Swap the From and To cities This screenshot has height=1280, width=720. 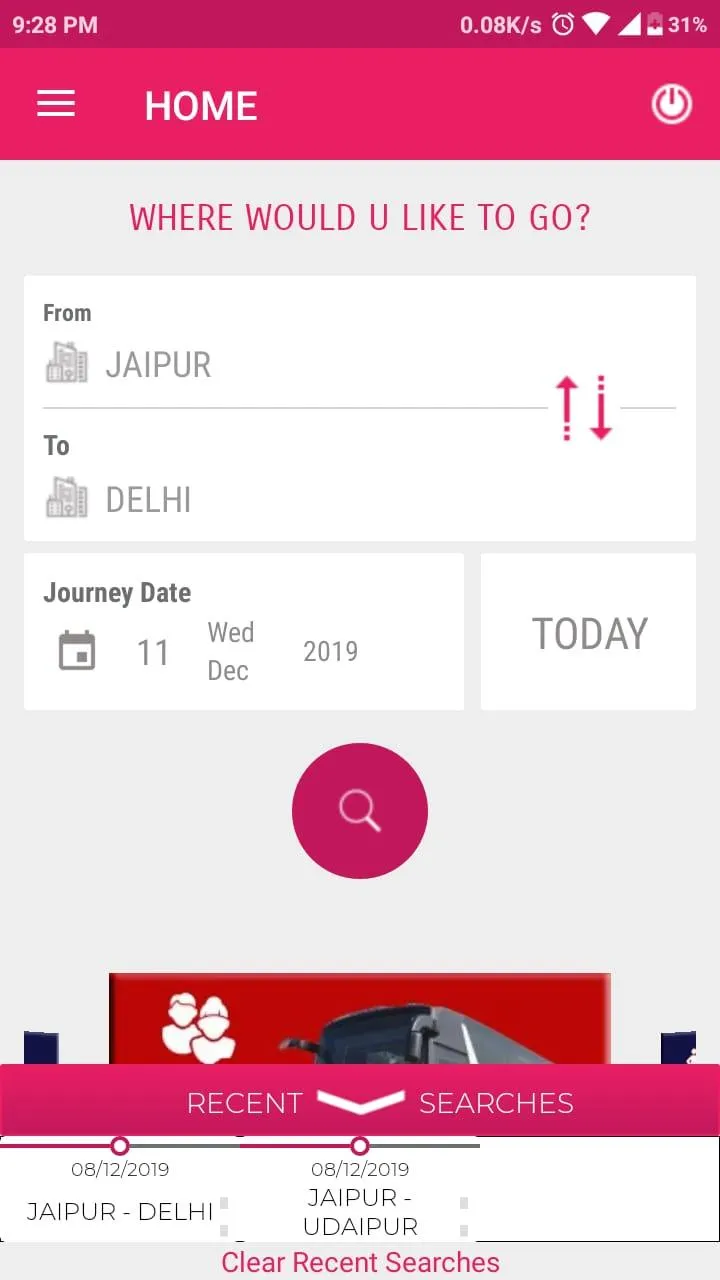tap(584, 408)
